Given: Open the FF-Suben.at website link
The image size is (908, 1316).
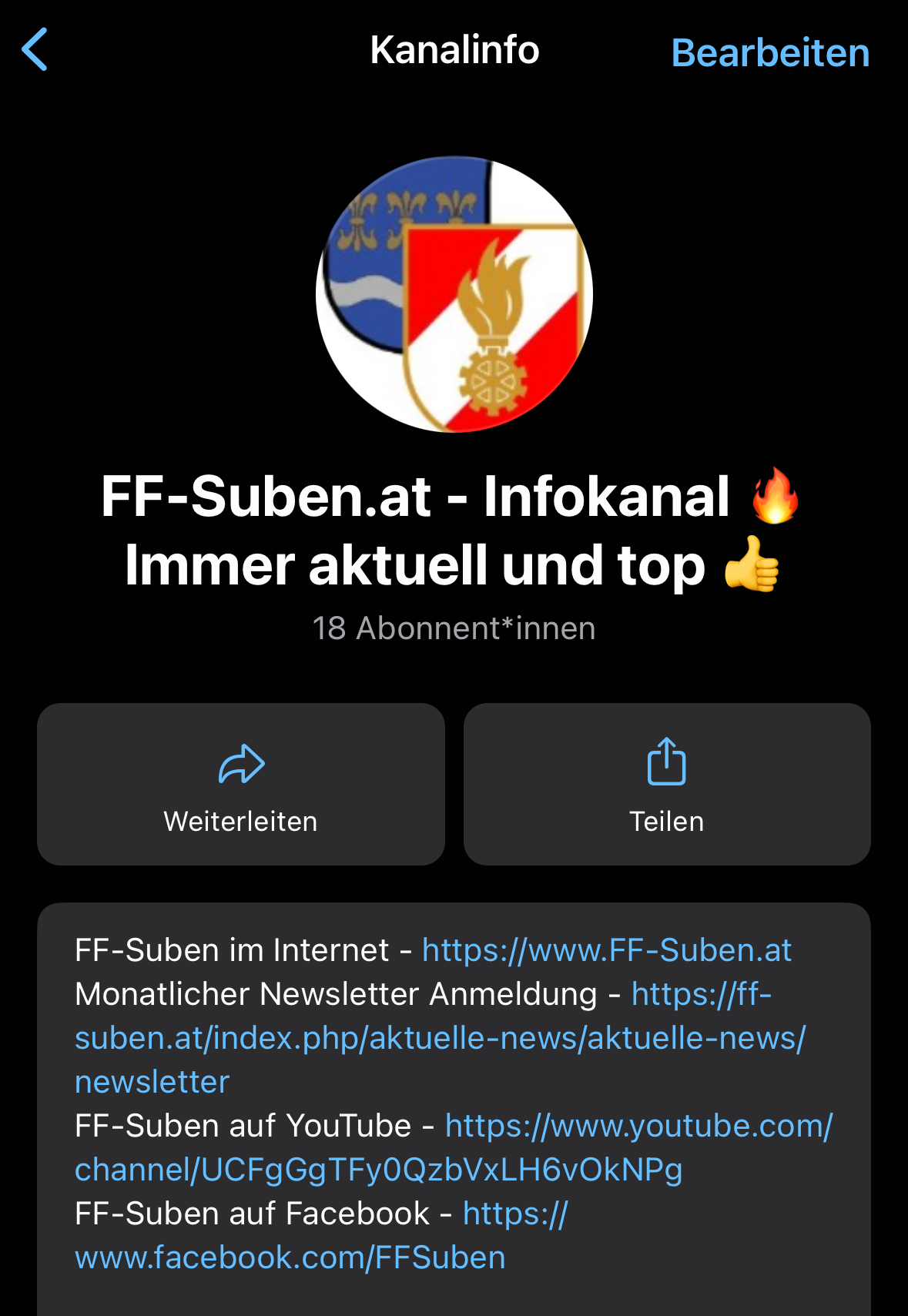Looking at the screenshot, I should tap(607, 950).
